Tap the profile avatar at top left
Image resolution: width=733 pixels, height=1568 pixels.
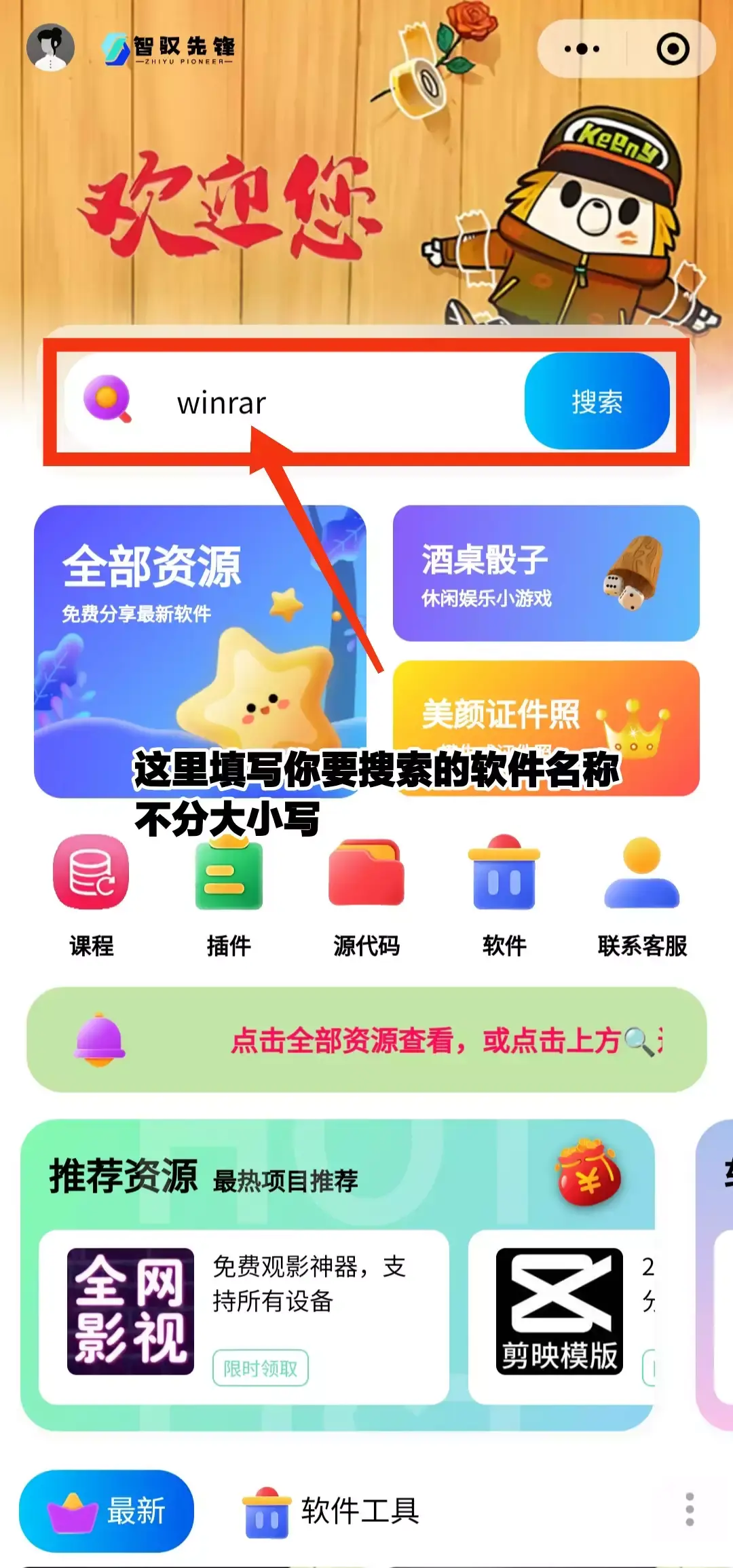tap(50, 47)
